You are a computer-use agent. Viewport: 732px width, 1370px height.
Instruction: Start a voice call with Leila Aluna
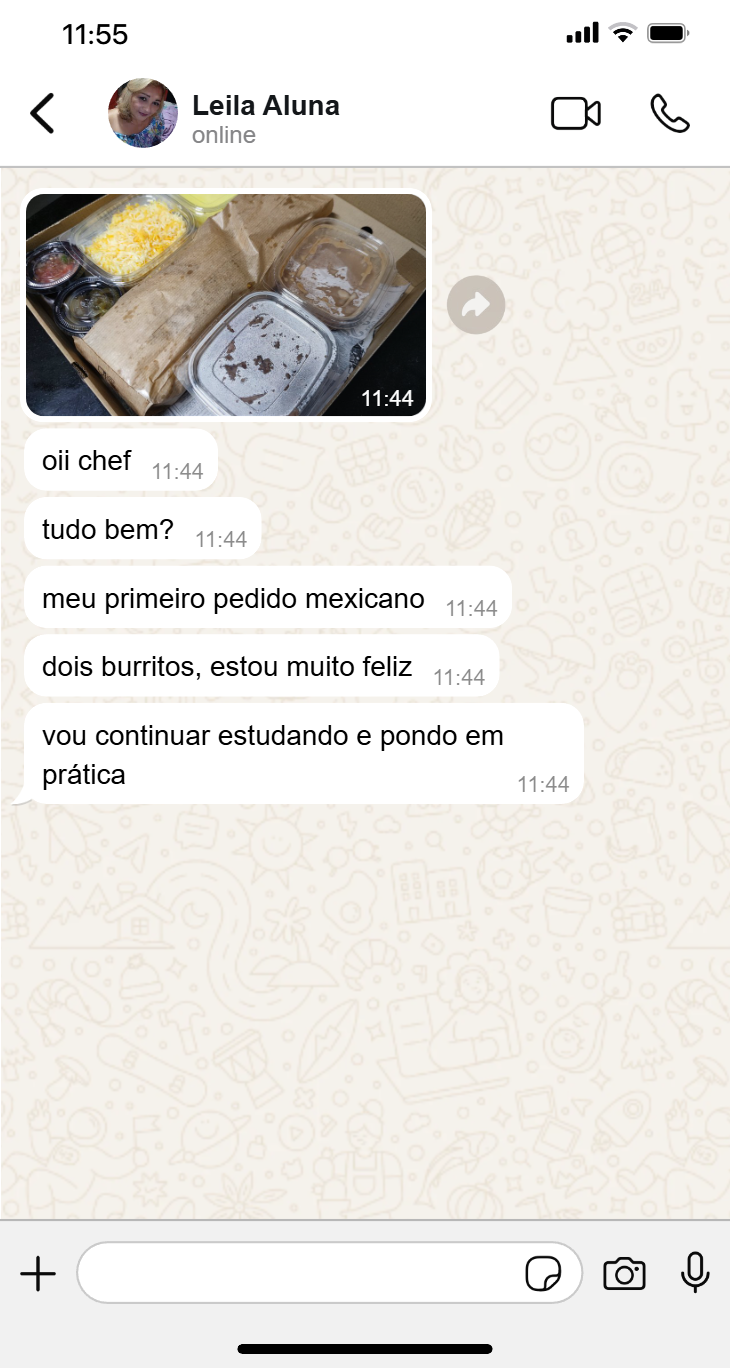tap(670, 114)
